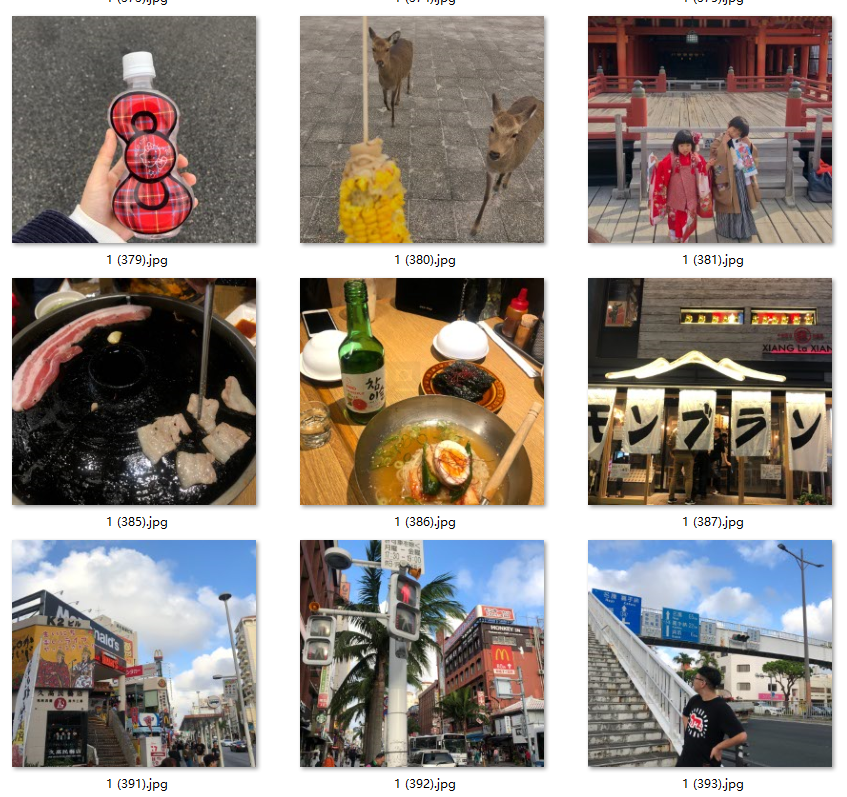The image size is (847, 797).
Task: Select the traffic light photo 1 (392).jpg
Action: 422,654
